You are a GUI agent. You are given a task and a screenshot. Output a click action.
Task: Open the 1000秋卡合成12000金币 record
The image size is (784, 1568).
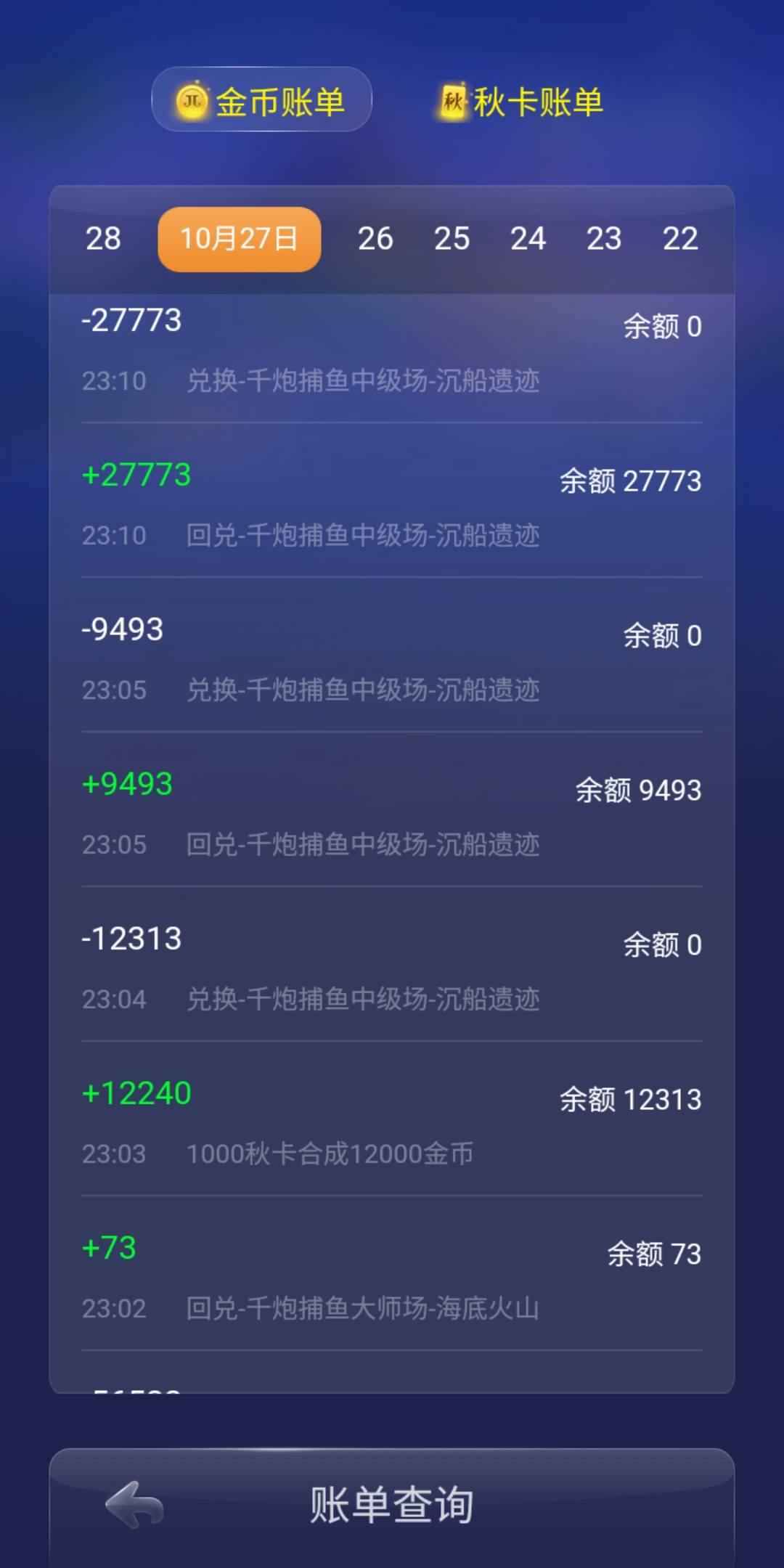392,1122
